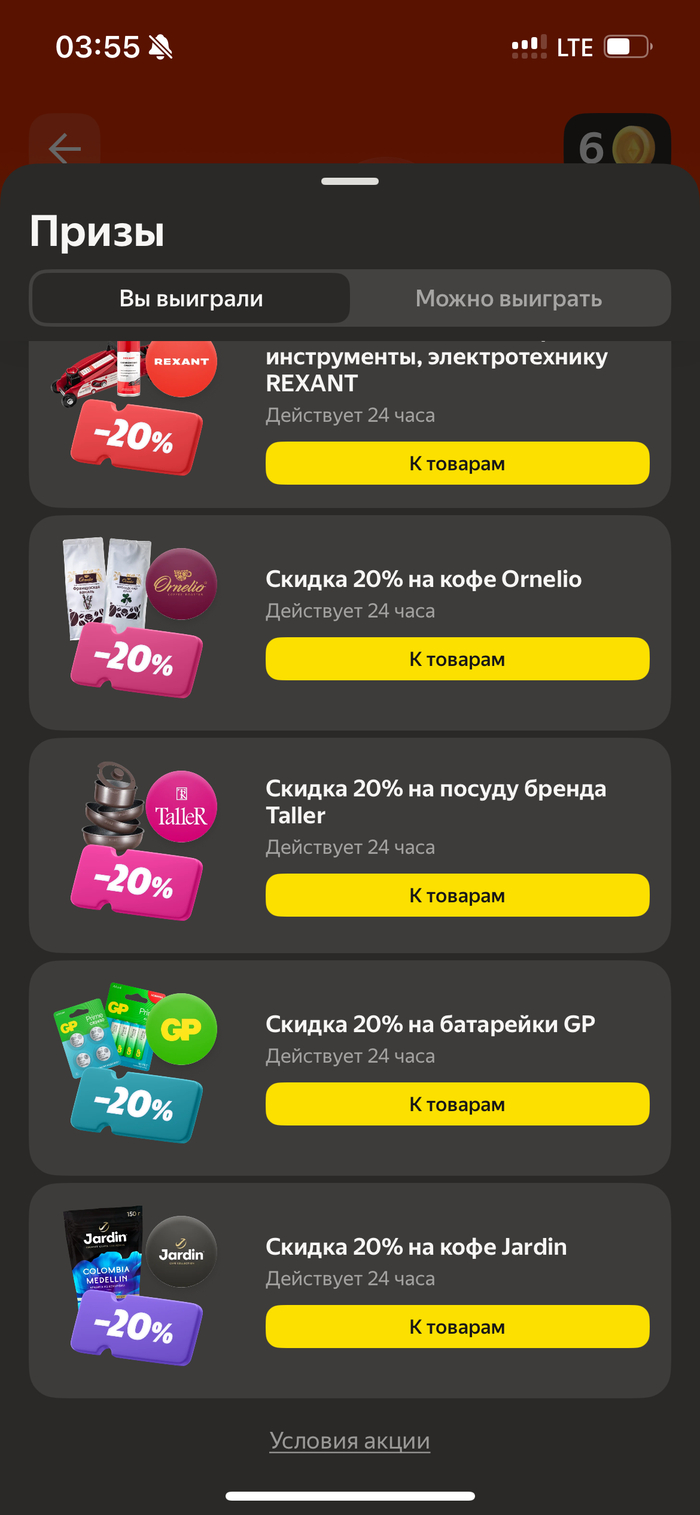Open Jardin coffee products via К товарам
Image resolution: width=700 pixels, height=1515 pixels.
coord(457,1327)
